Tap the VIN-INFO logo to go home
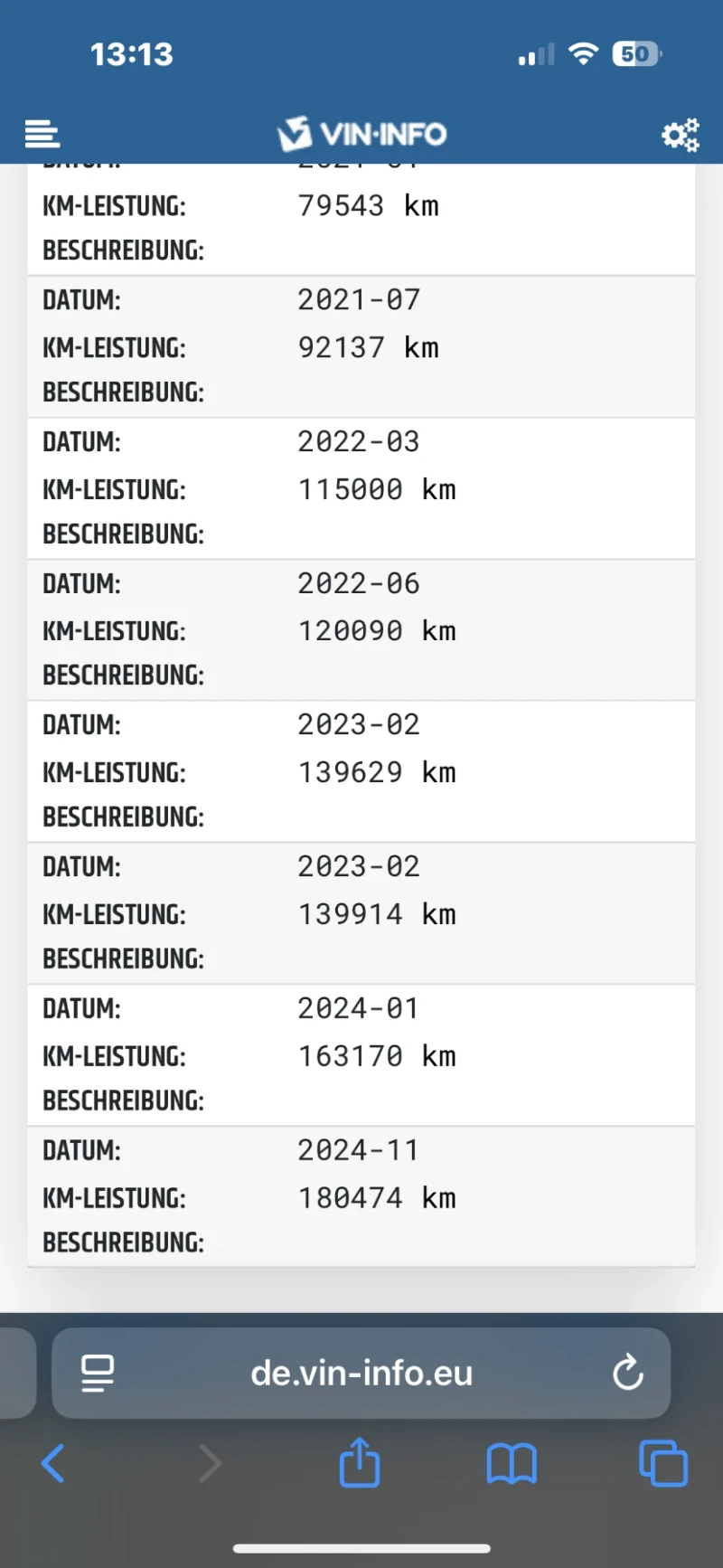The image size is (723, 1568). point(361,134)
